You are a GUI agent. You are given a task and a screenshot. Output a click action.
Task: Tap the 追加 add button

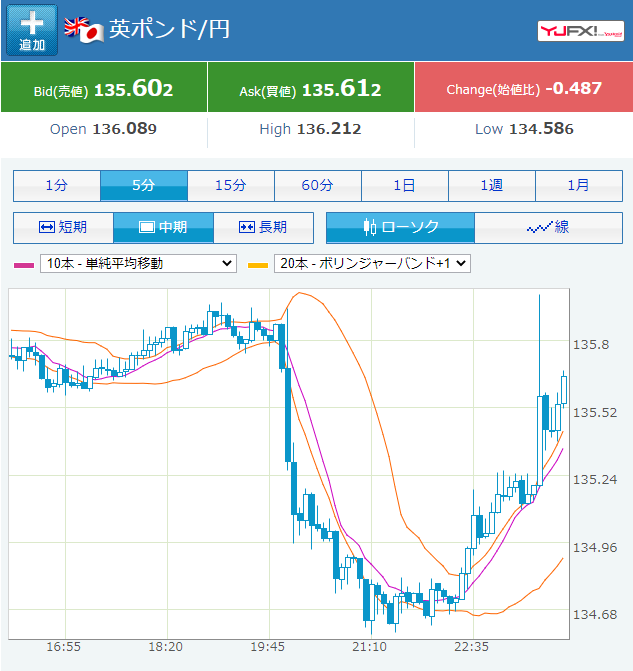(x=32, y=30)
